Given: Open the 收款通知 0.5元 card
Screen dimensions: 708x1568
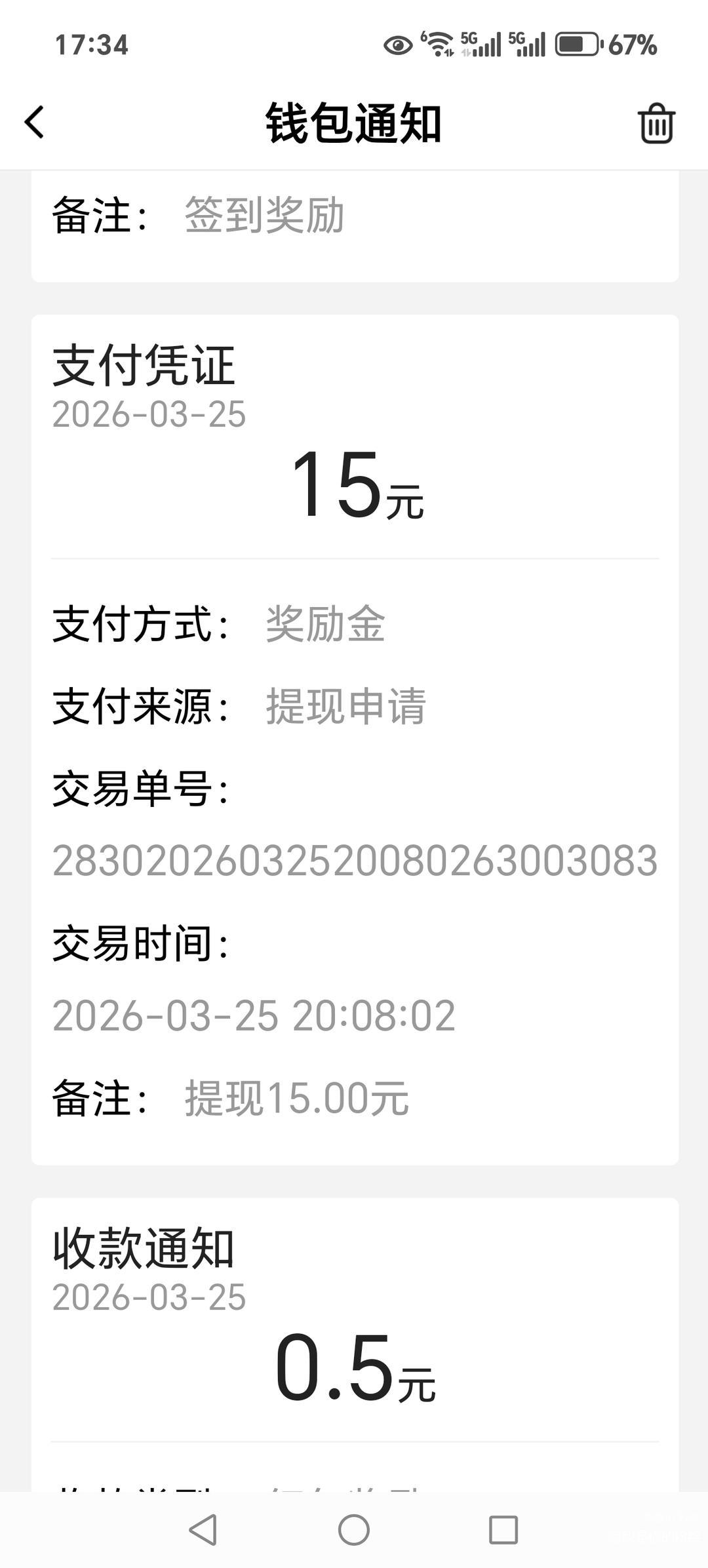Looking at the screenshot, I should click(x=354, y=1344).
